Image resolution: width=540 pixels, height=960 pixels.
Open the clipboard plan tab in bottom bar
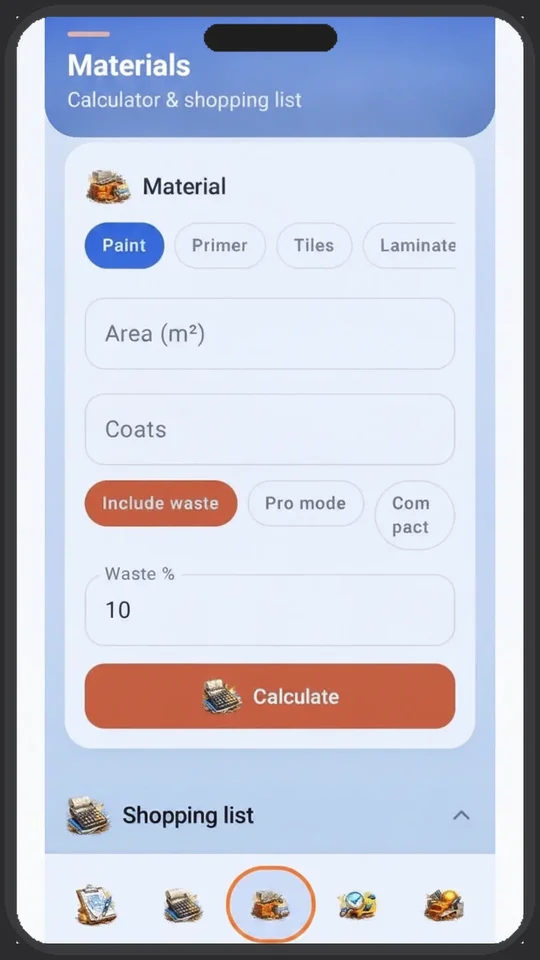(96, 905)
